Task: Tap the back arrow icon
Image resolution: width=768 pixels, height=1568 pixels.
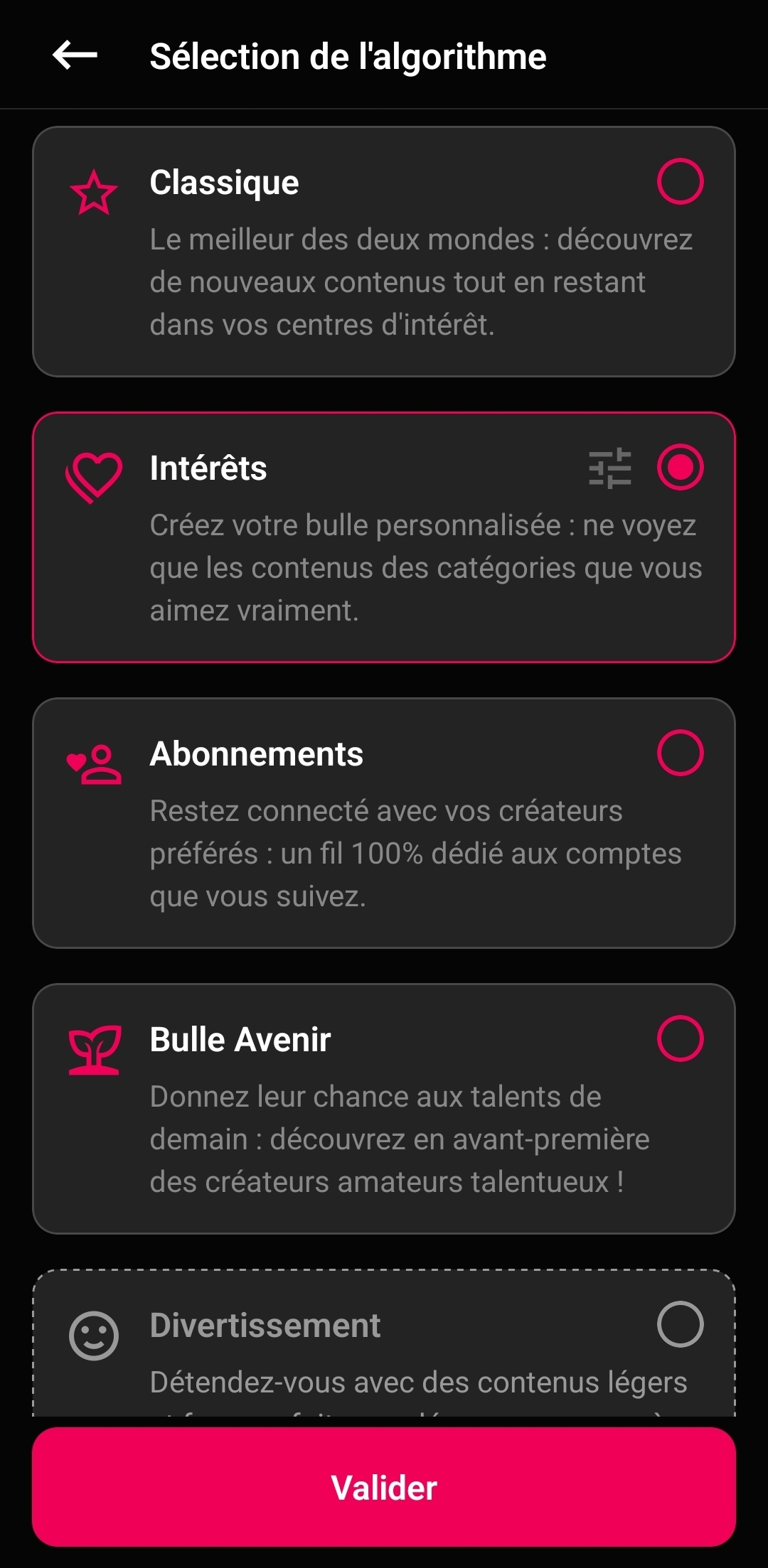Action: [x=73, y=55]
